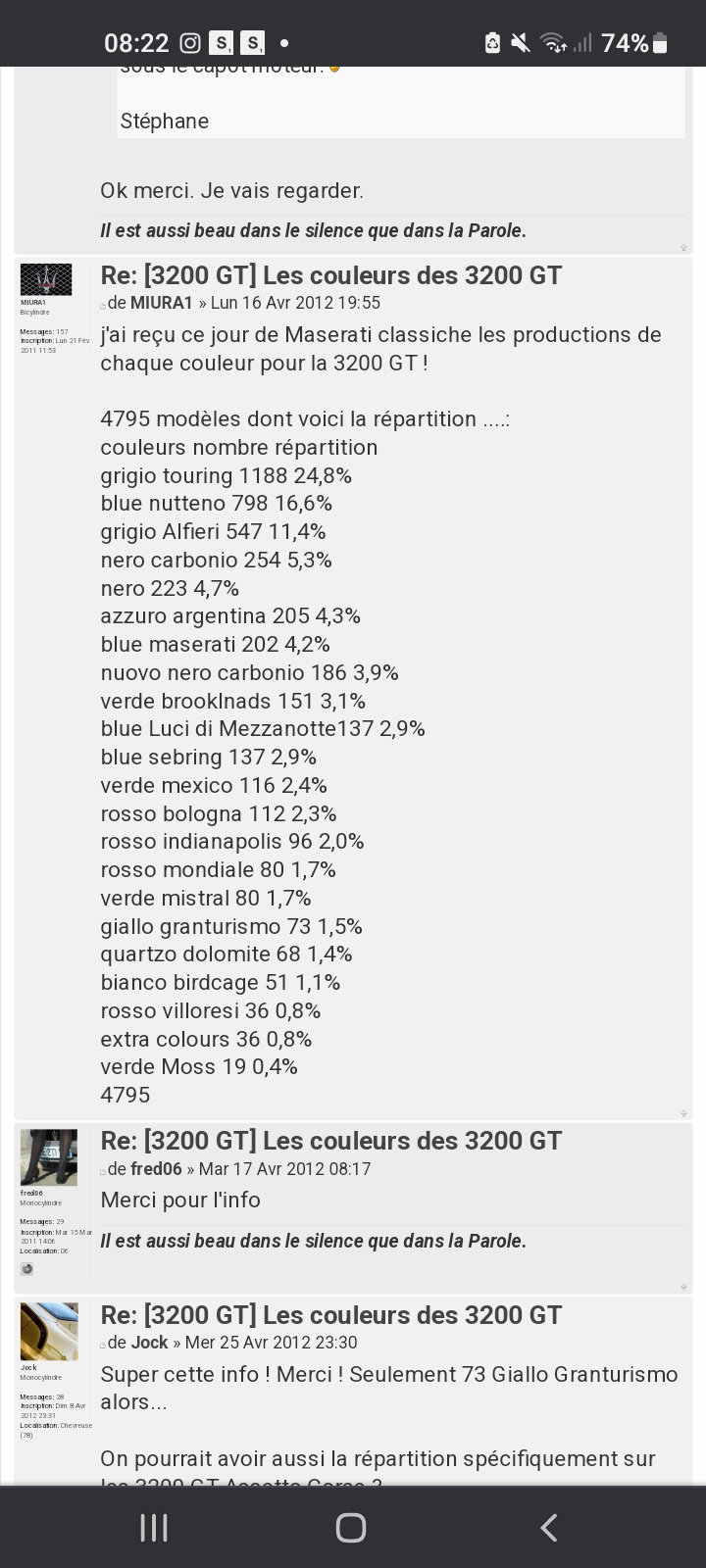Open MIURA1 author profile link
This screenshot has width=706, height=1568.
pyautogui.click(x=161, y=303)
